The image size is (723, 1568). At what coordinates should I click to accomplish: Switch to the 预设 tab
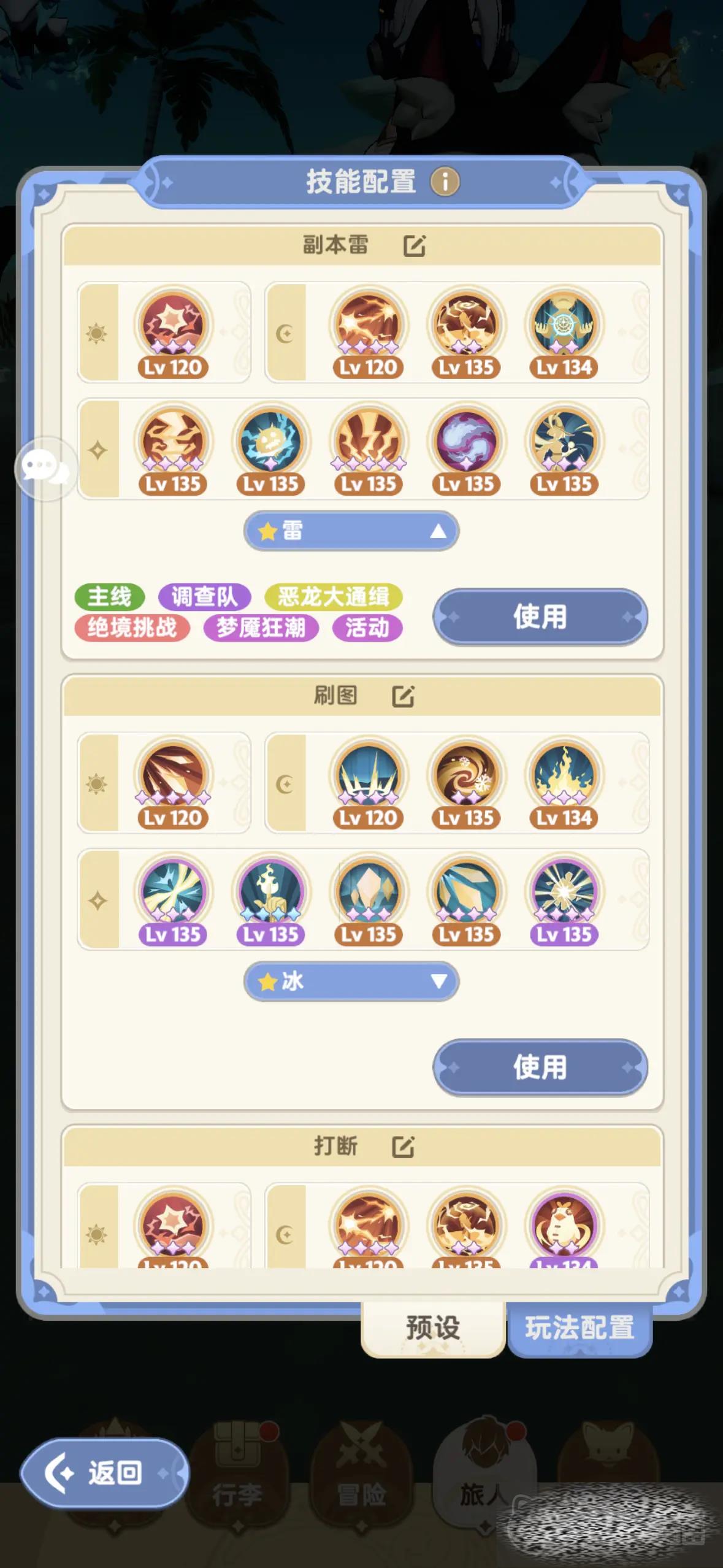click(433, 1328)
